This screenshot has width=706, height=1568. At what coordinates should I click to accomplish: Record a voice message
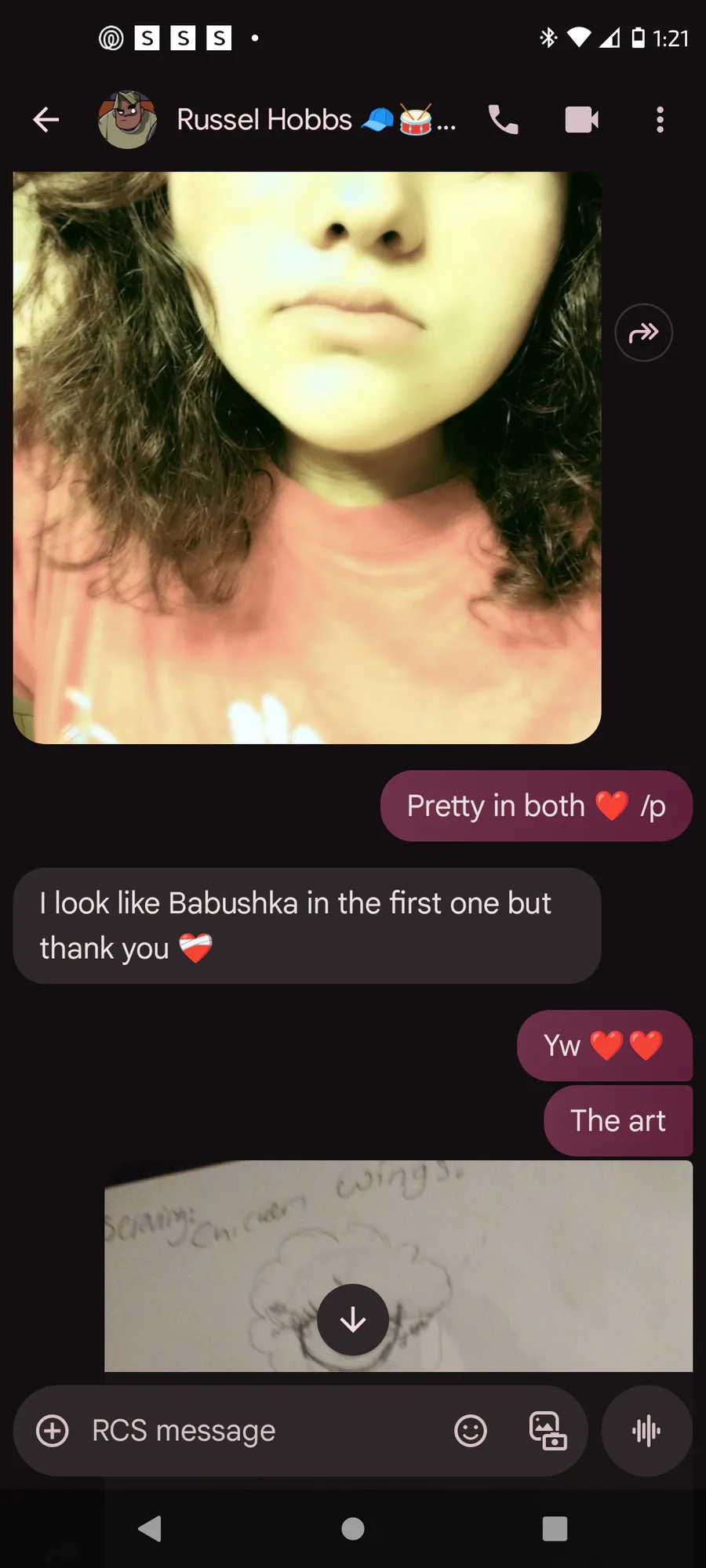(x=646, y=1431)
